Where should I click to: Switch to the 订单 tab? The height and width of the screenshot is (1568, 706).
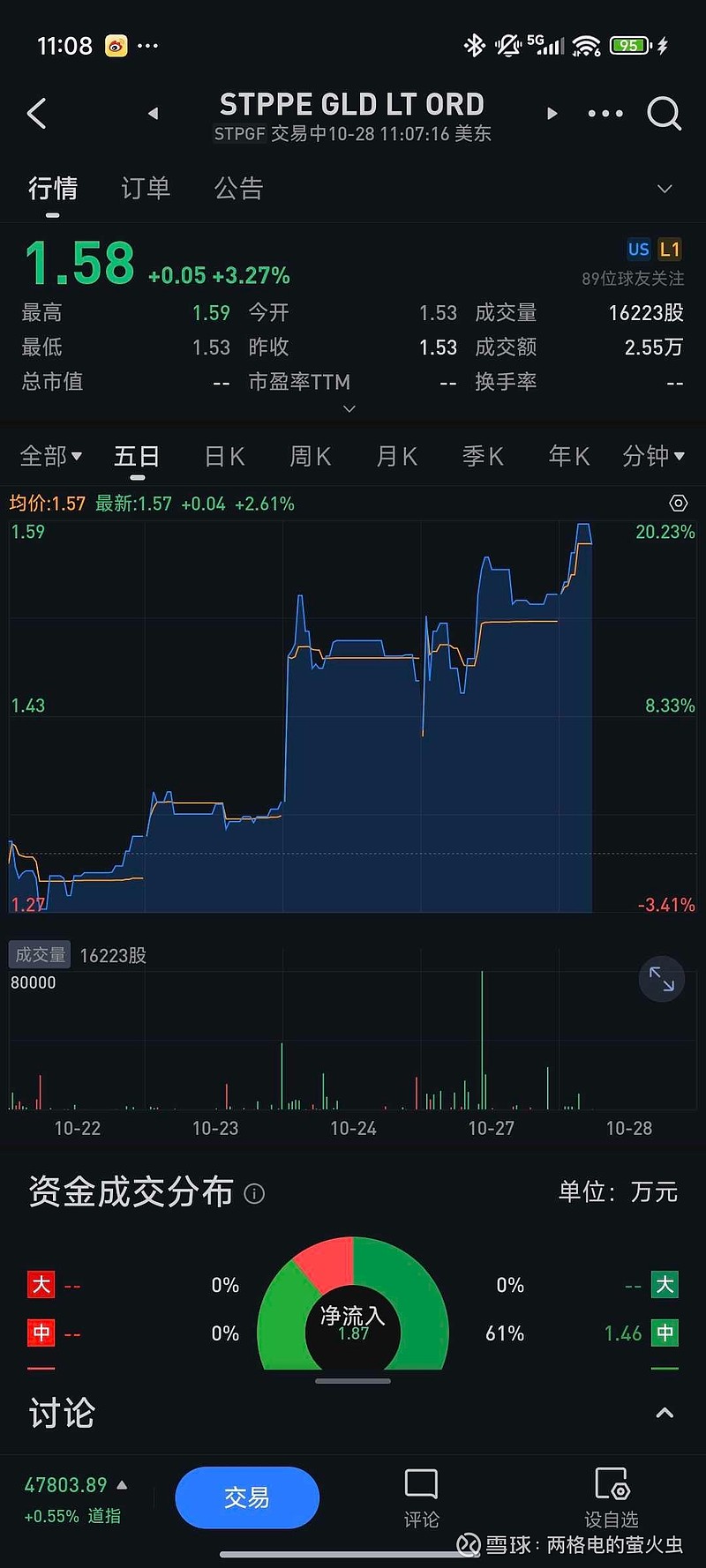point(146,188)
